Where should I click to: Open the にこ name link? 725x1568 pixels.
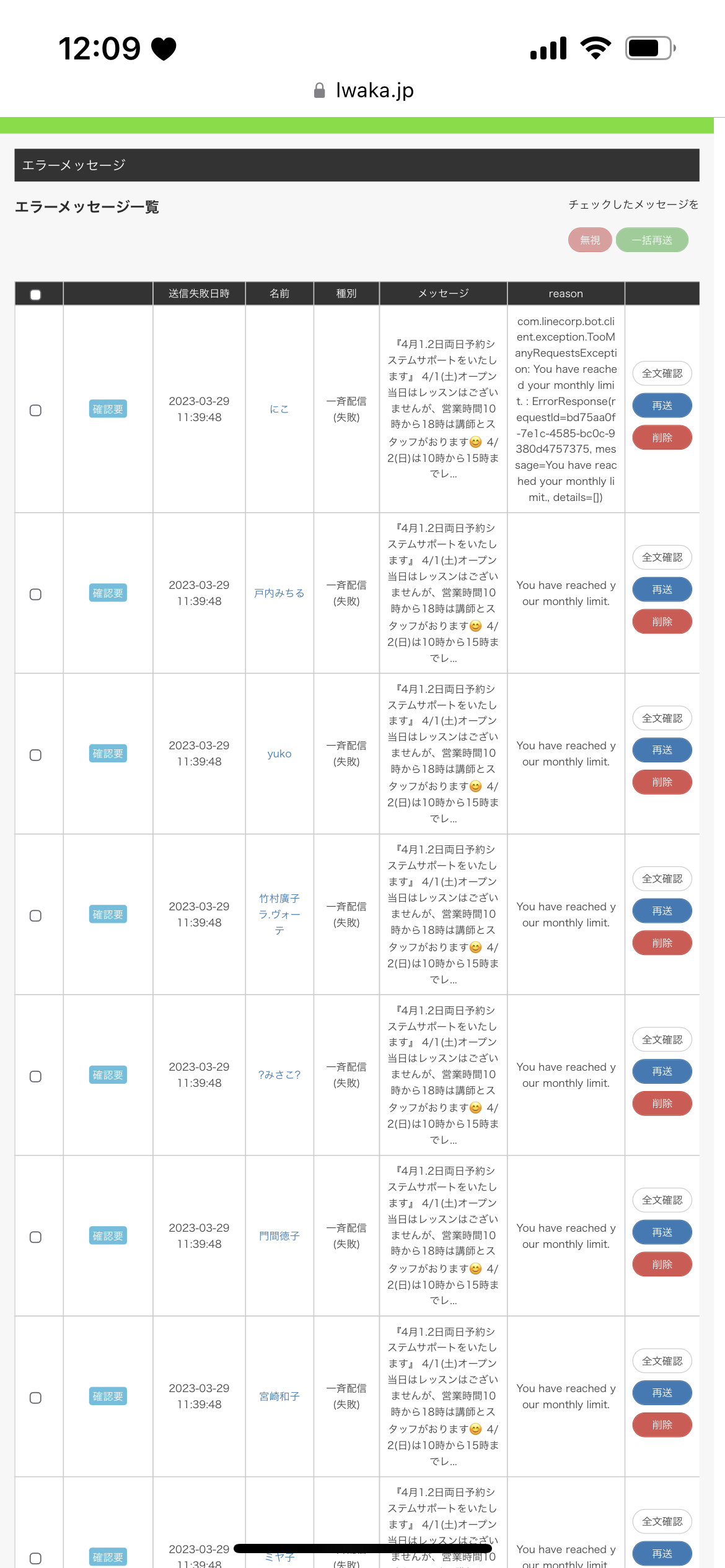point(279,409)
